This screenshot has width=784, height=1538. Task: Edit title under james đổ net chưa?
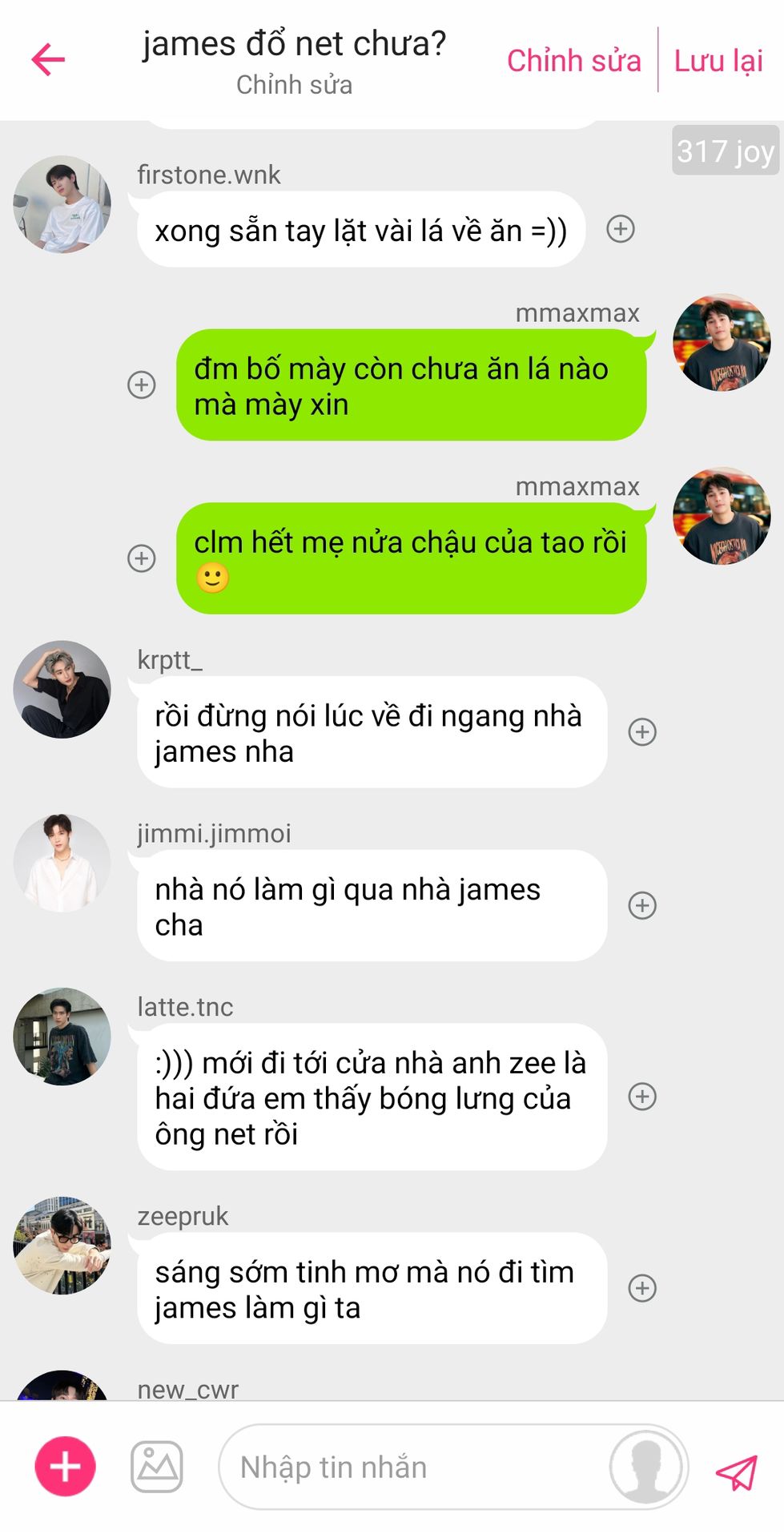294,85
